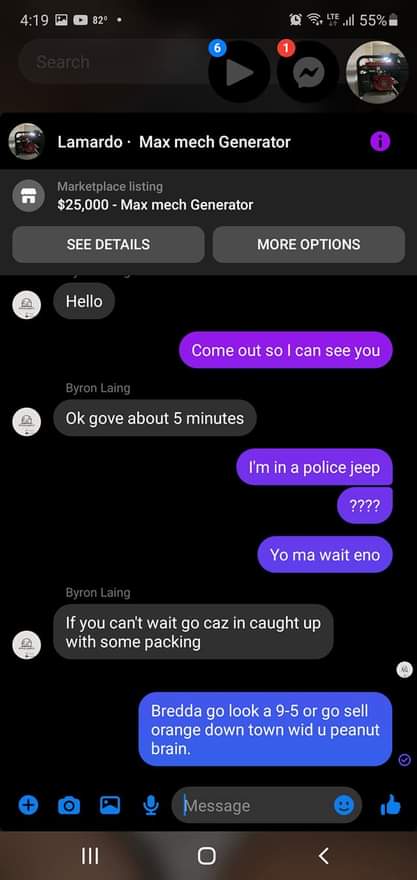
Task: Open the emoji picker in message field
Action: coord(344,806)
